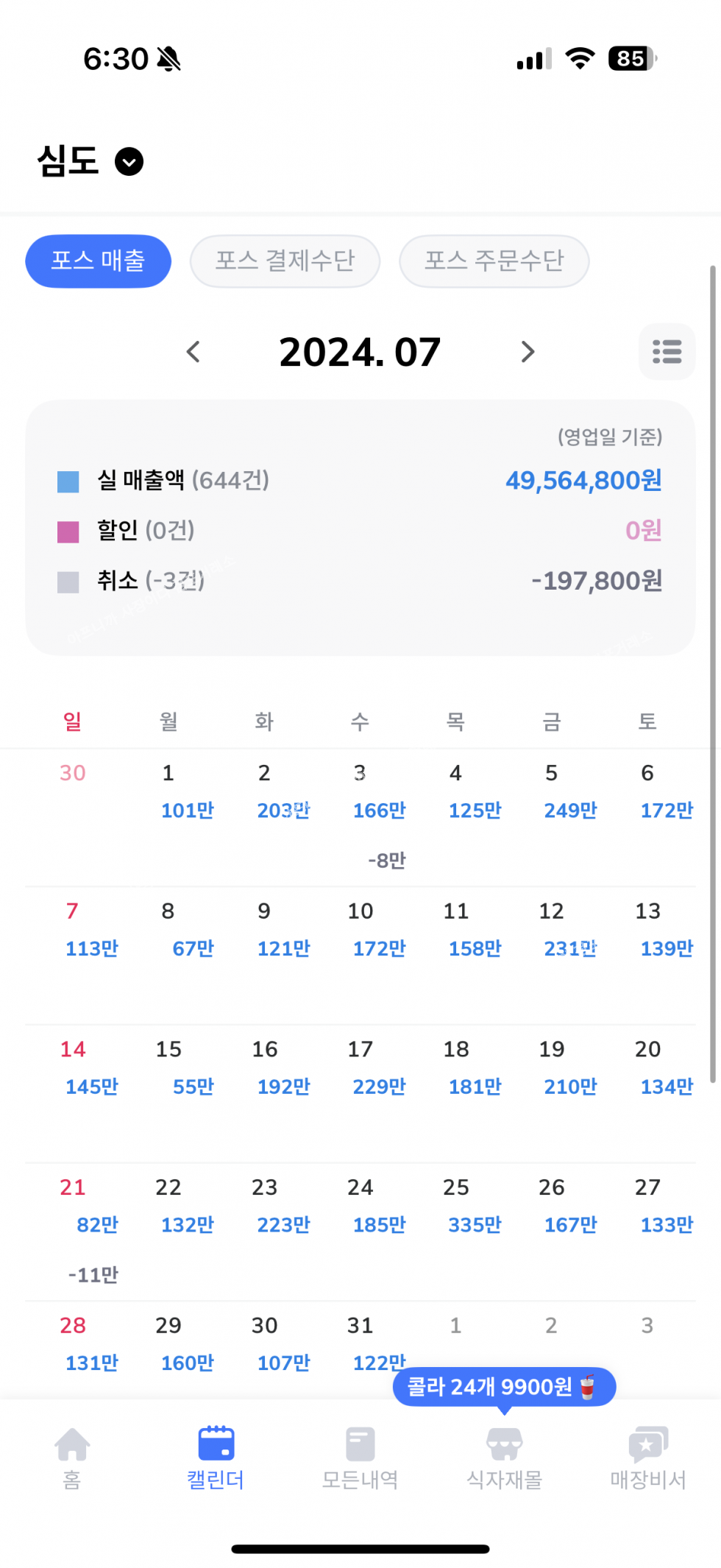Open the 심도 store dropdown
This screenshot has width=721, height=1568.
(129, 161)
